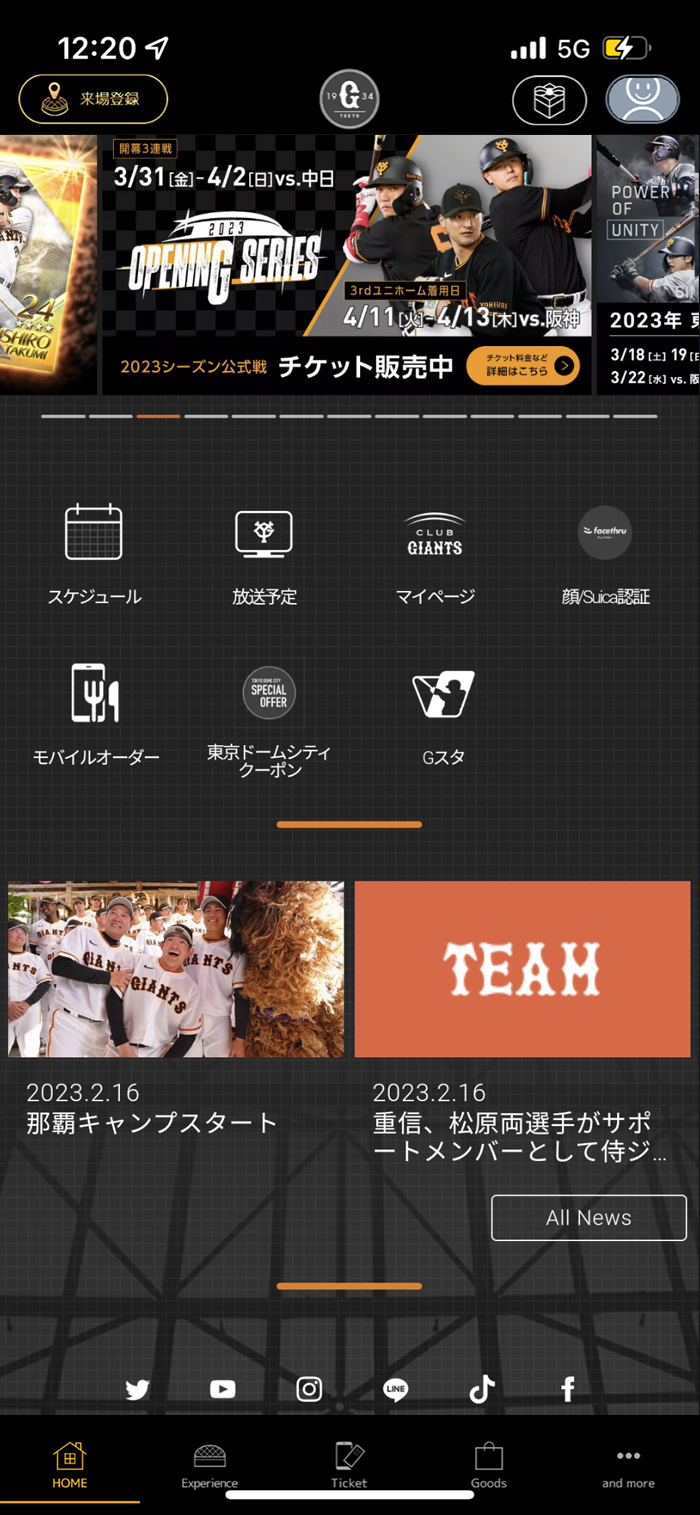Image resolution: width=700 pixels, height=1515 pixels.
Task: Open the YouTube channel link
Action: [223, 1389]
